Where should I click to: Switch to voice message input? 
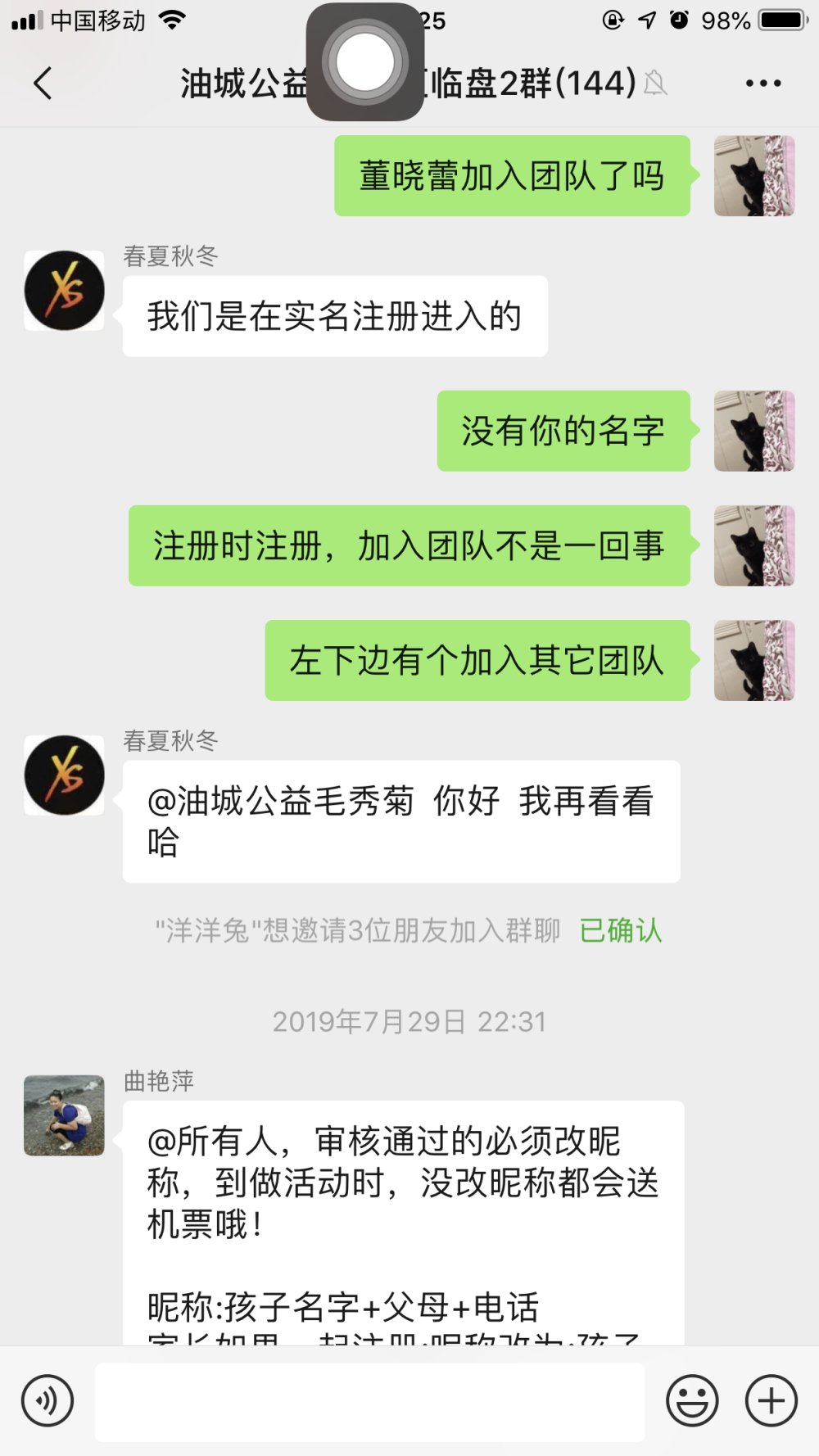pyautogui.click(x=48, y=1400)
